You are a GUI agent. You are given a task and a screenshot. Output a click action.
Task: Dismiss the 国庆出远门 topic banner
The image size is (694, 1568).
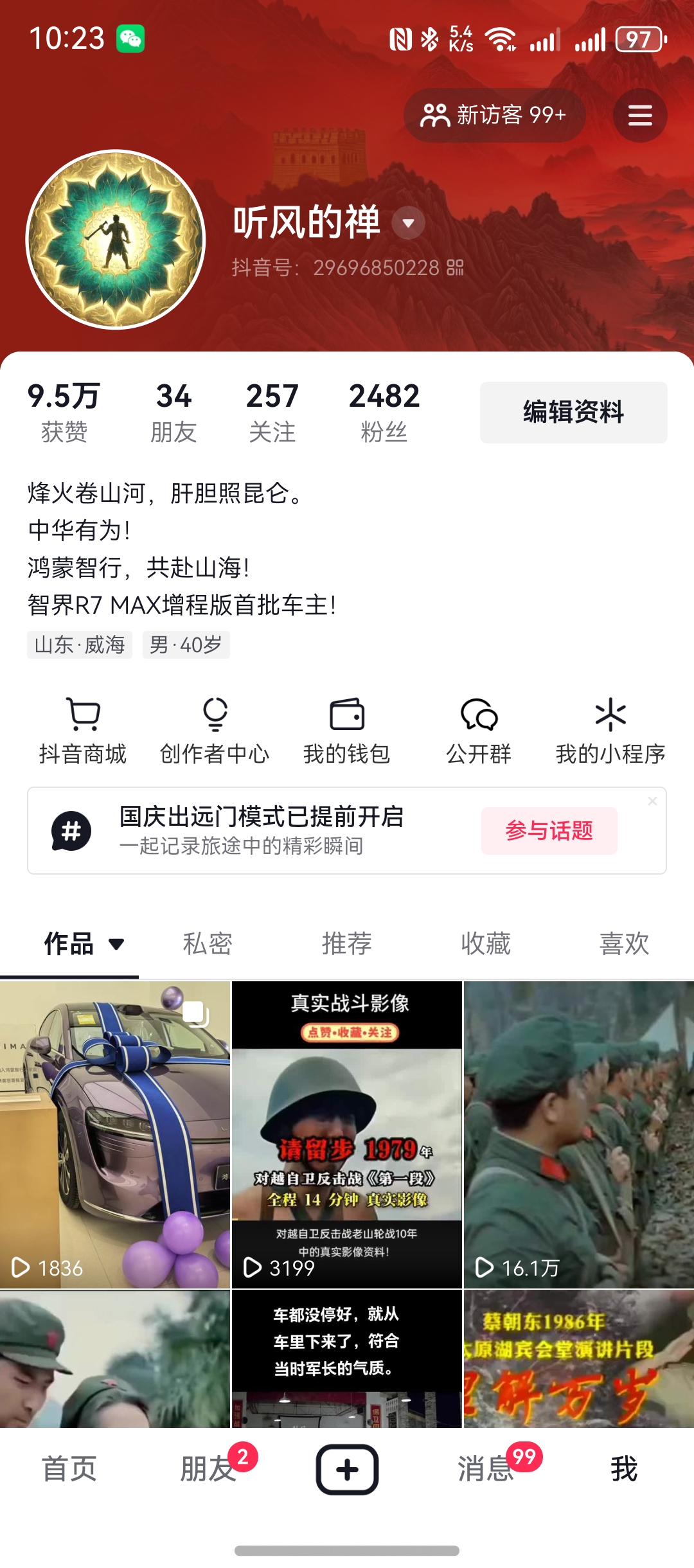(x=652, y=801)
